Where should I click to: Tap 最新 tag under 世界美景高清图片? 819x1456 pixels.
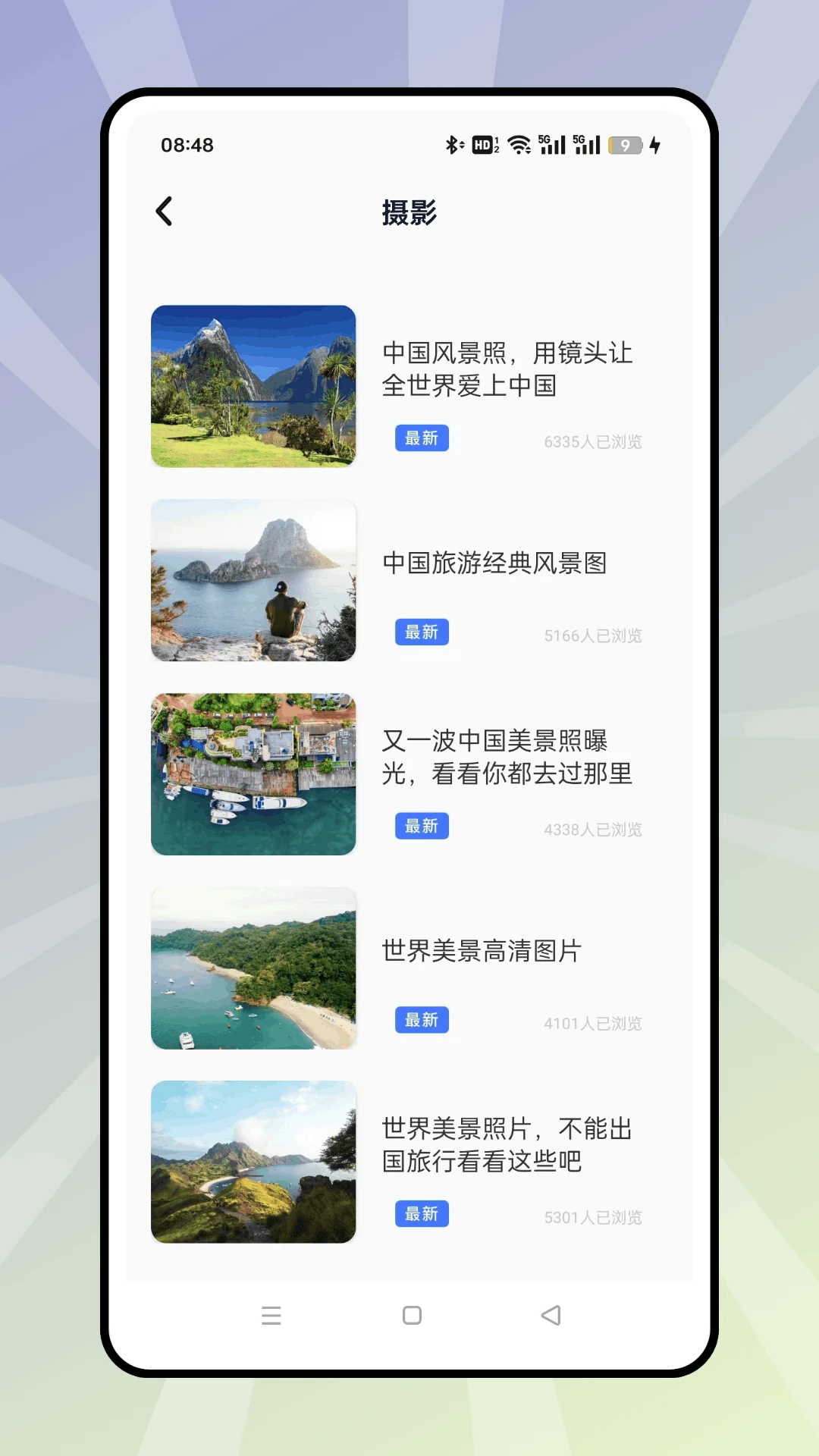pos(422,1020)
